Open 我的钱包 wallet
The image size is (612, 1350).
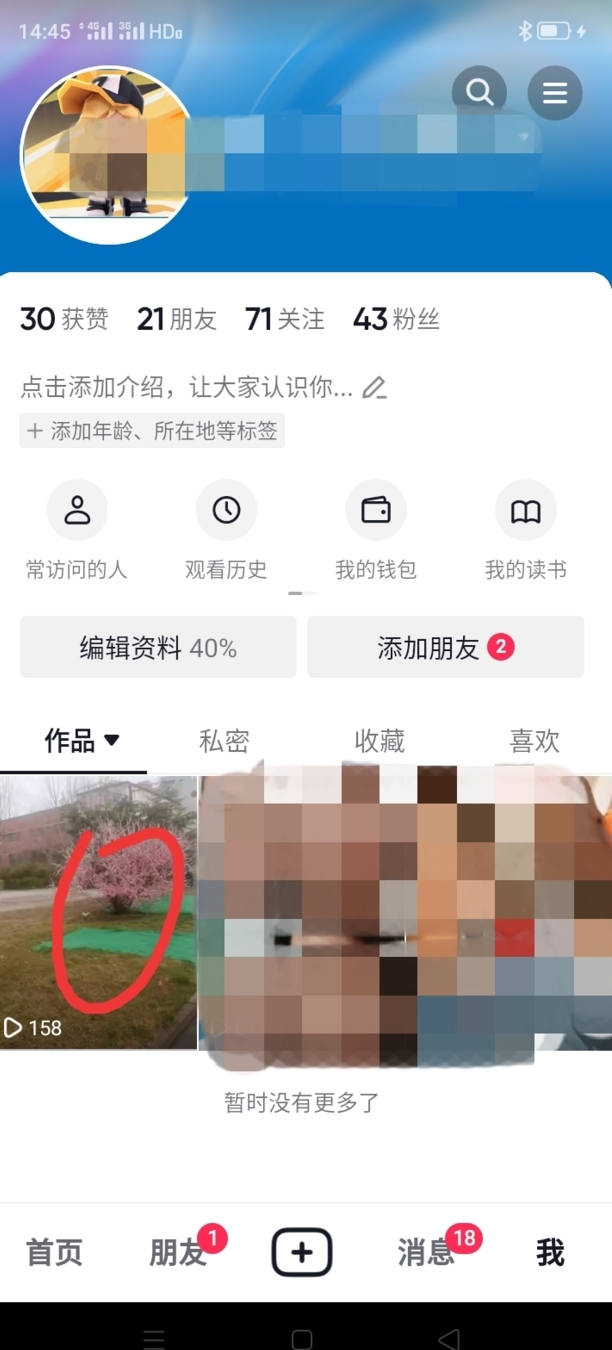(376, 530)
